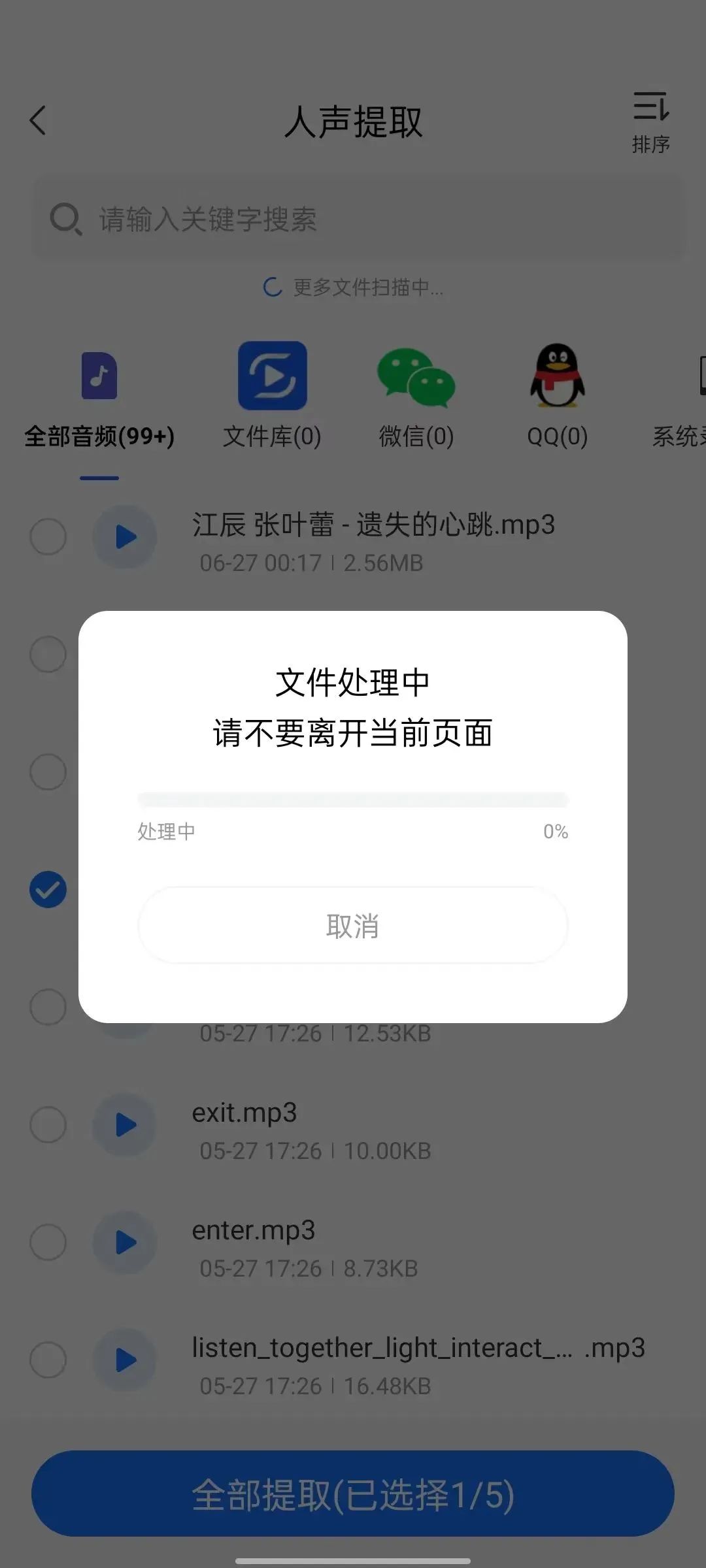Select the checkbox beside exit.mp3
The image size is (706, 1568).
(48, 1124)
